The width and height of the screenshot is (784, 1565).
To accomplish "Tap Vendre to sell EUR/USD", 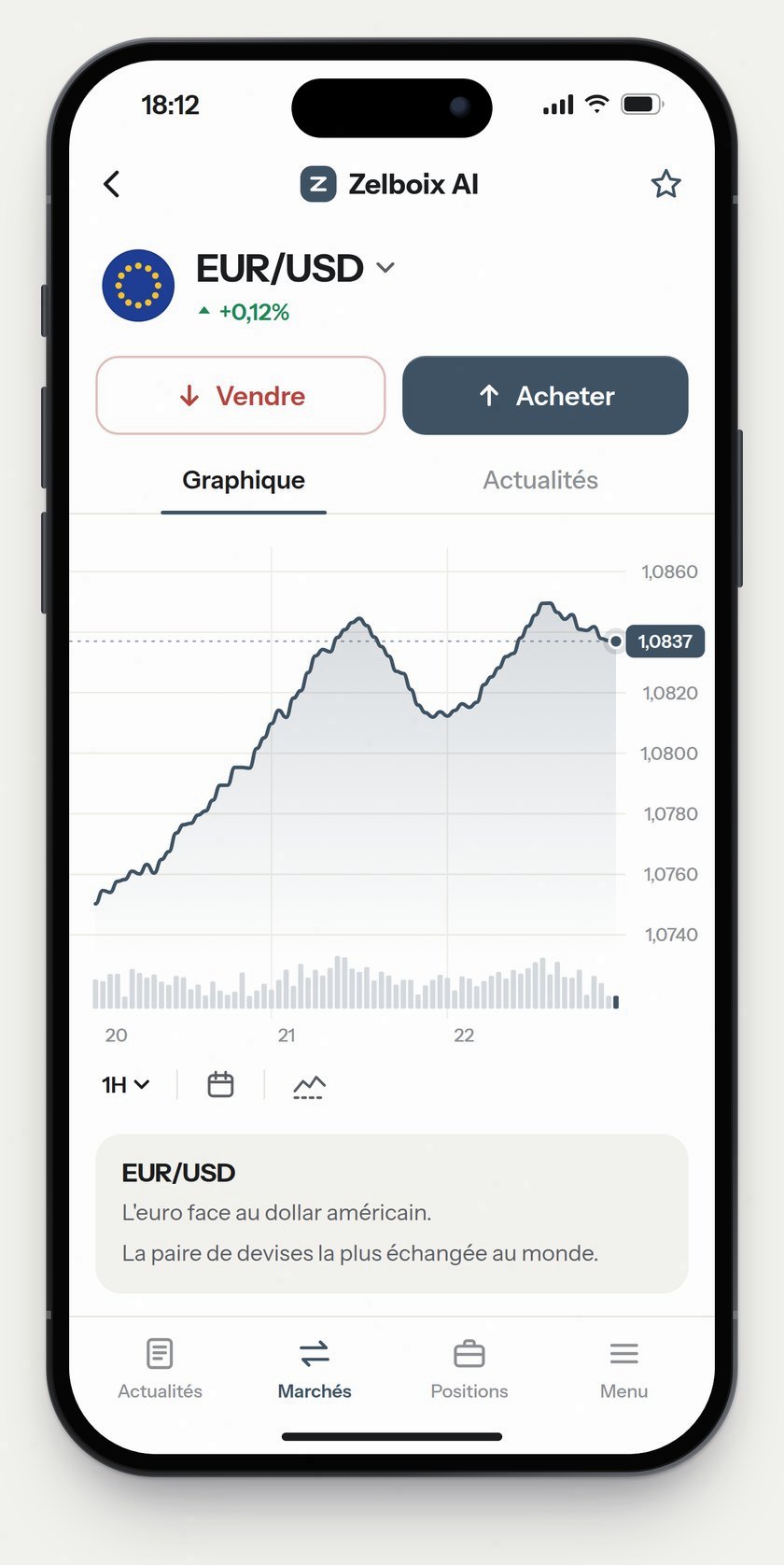I will point(241,395).
